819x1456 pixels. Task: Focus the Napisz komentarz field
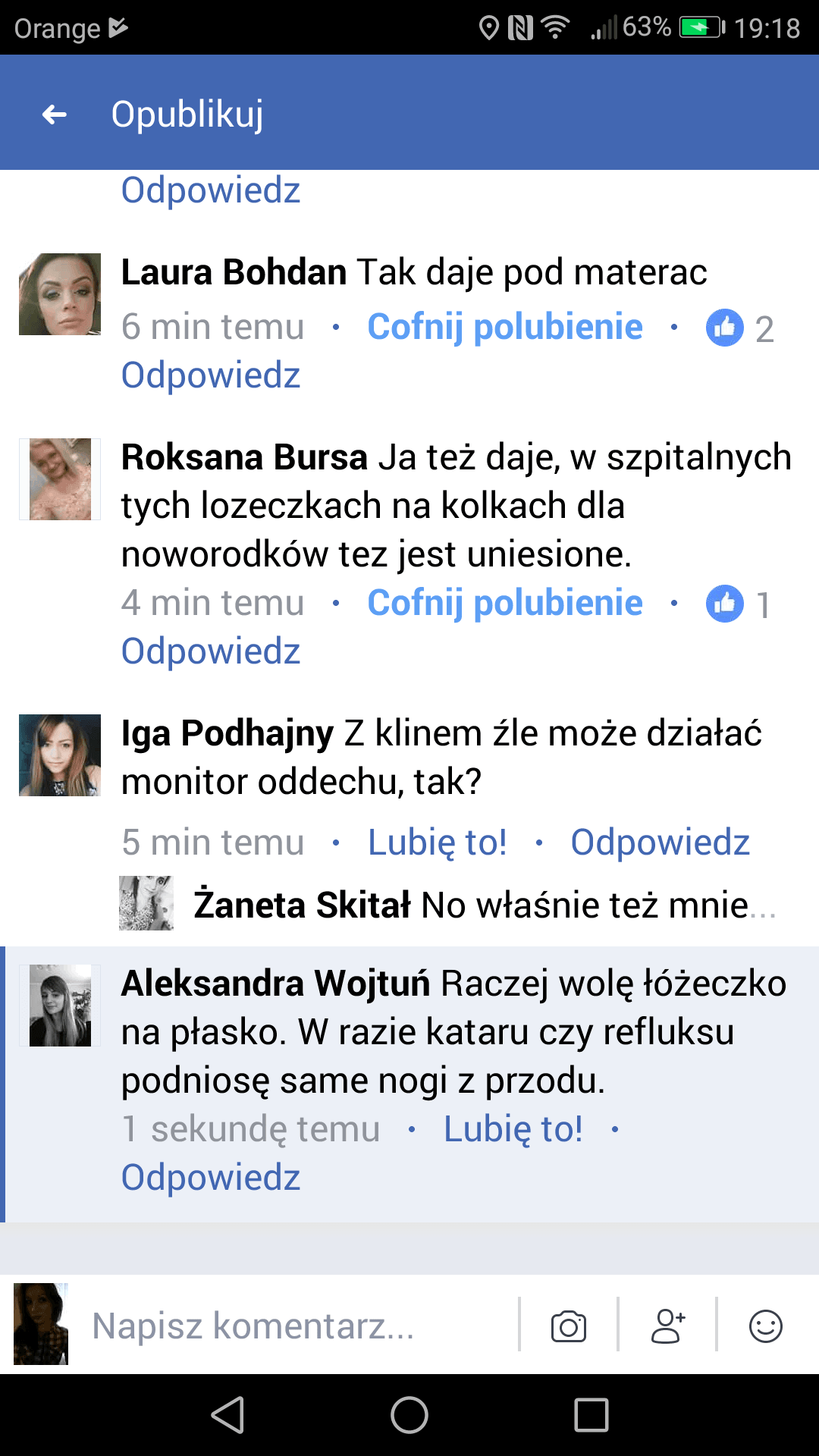coord(296,1326)
